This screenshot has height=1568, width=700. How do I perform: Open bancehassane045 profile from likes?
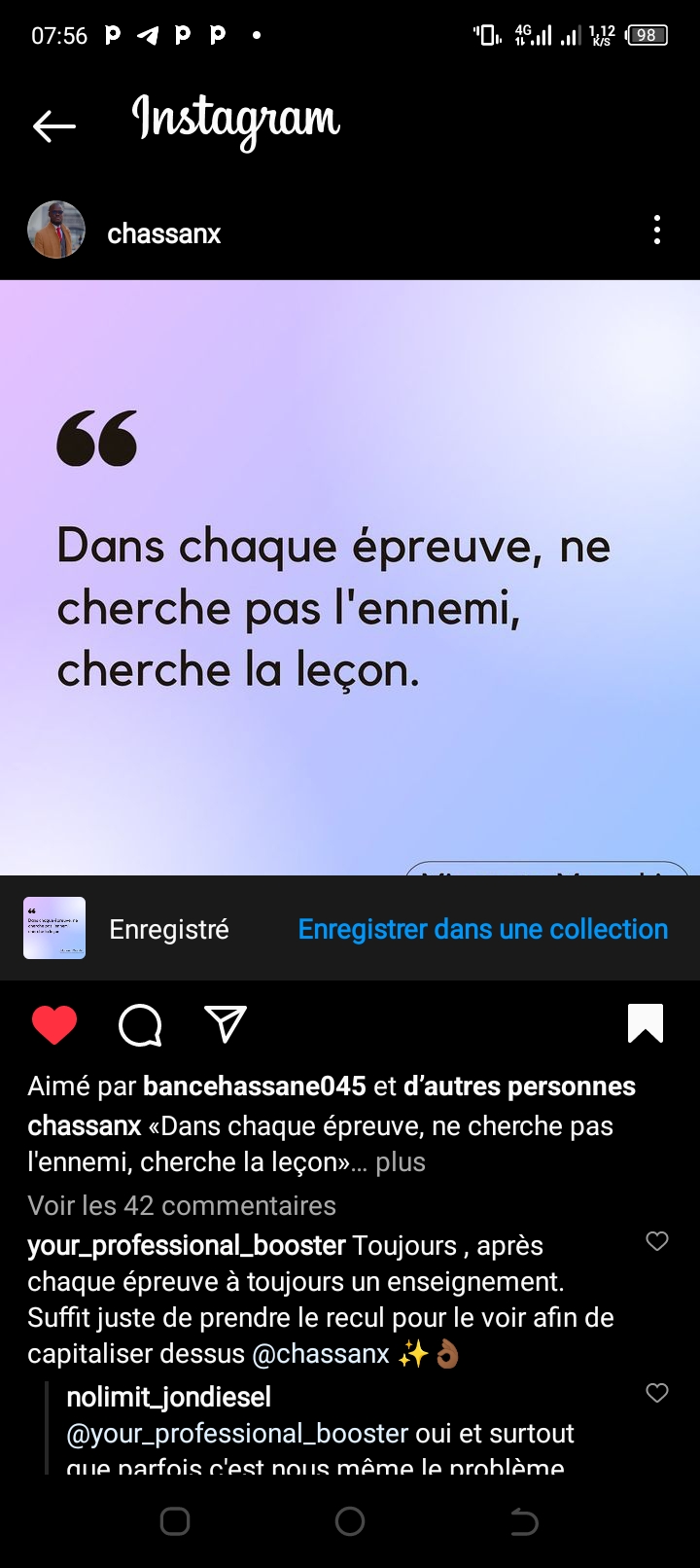click(x=255, y=1087)
